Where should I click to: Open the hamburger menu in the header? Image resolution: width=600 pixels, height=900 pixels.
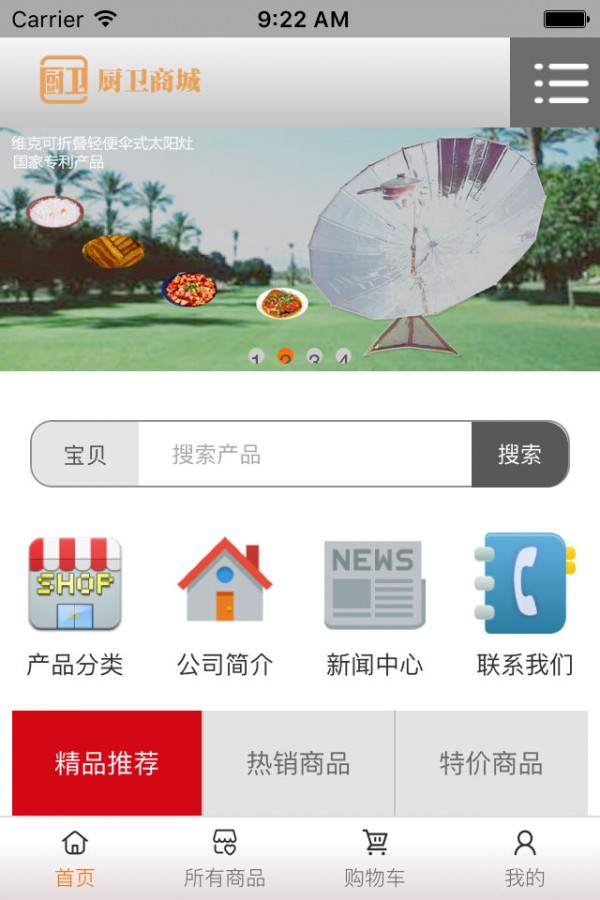555,83
